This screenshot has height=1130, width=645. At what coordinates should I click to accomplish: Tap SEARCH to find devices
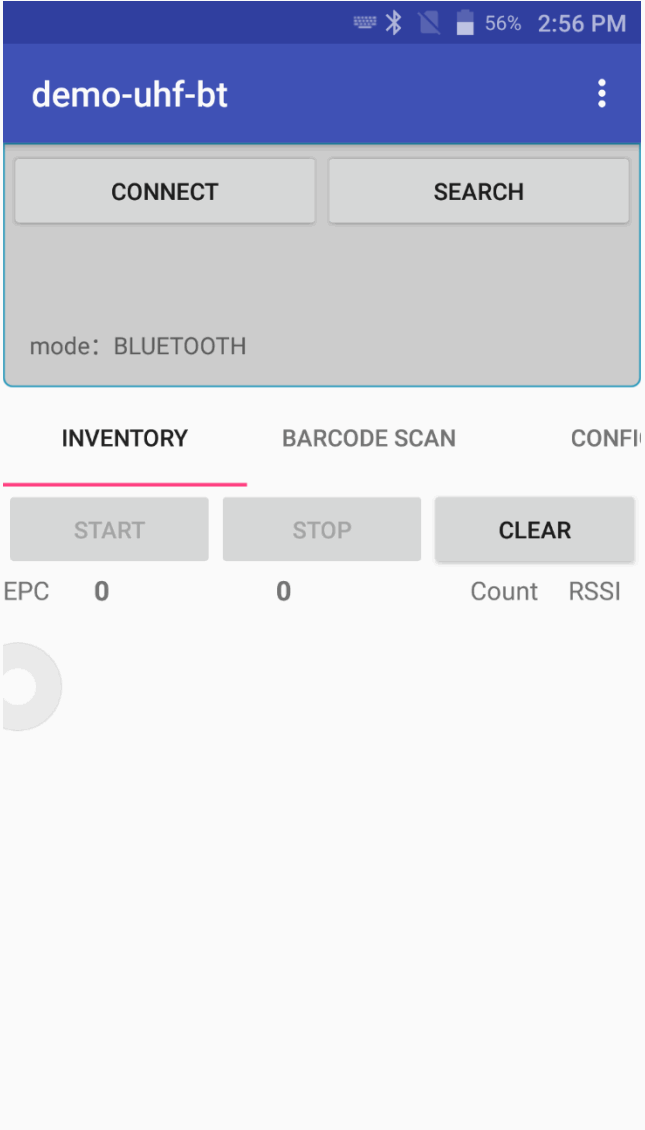tap(478, 191)
